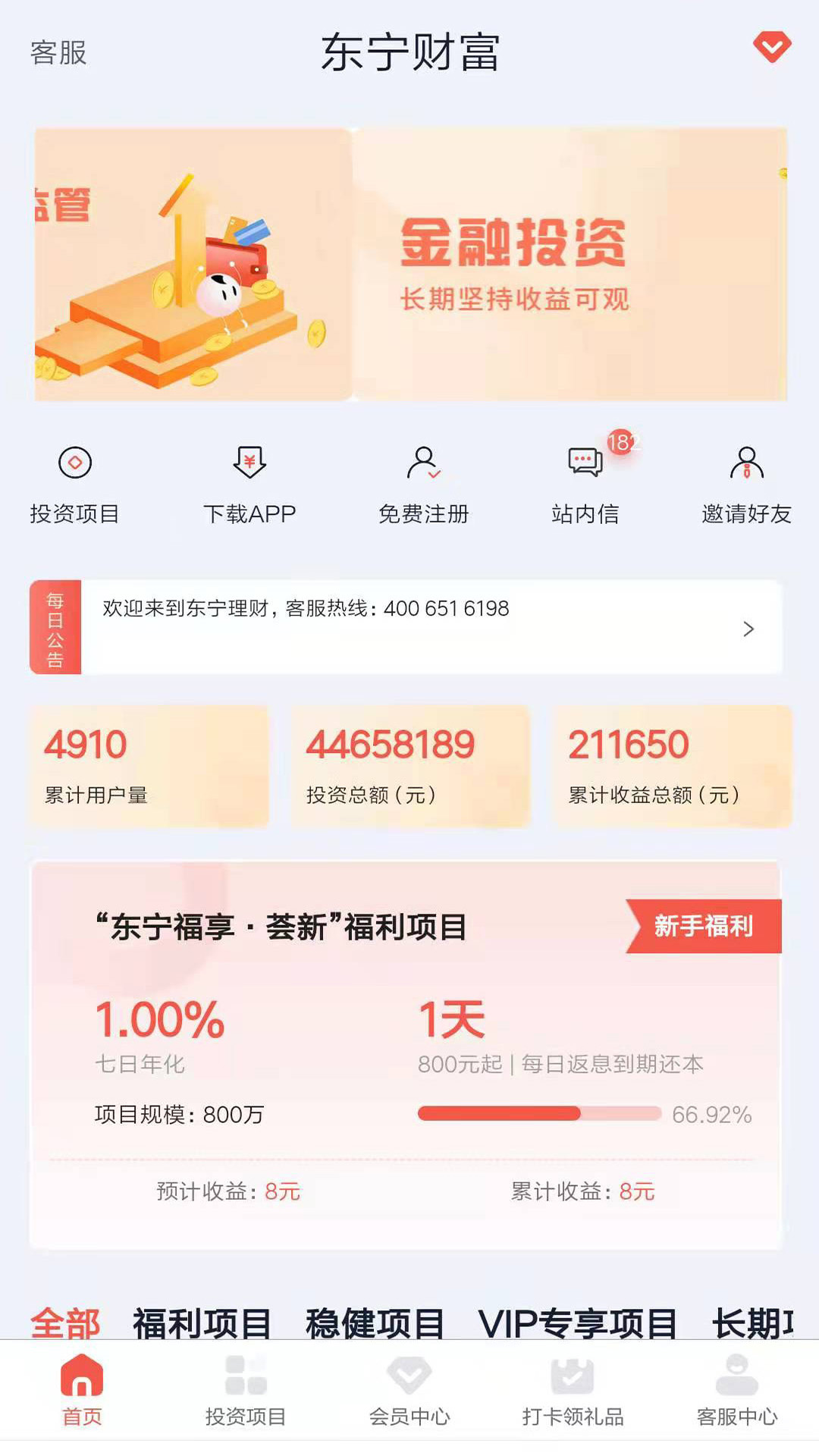819x1456 pixels.
Task: Tap the red heart icon at top right
Action: click(x=772, y=47)
